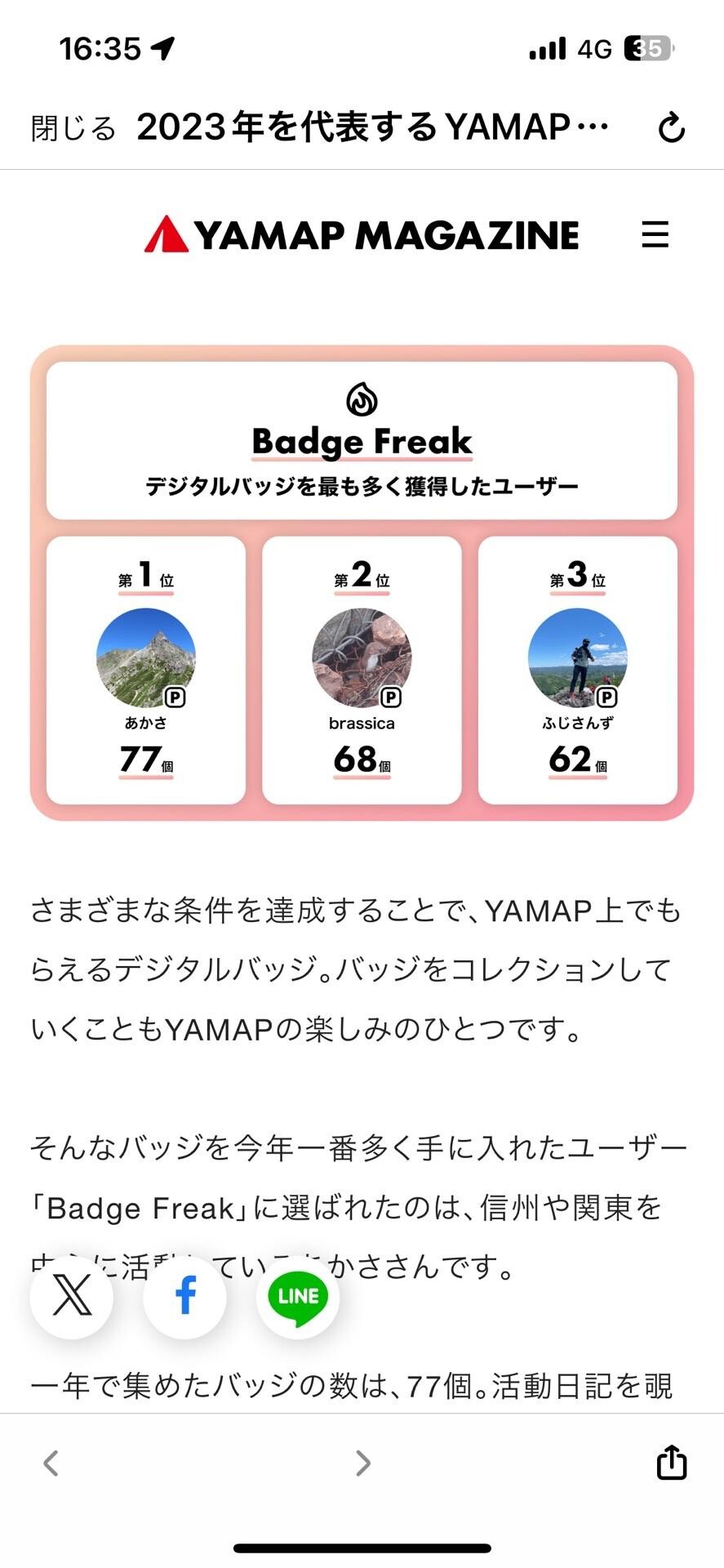Reload the article page
724x1568 pixels.
(670, 127)
